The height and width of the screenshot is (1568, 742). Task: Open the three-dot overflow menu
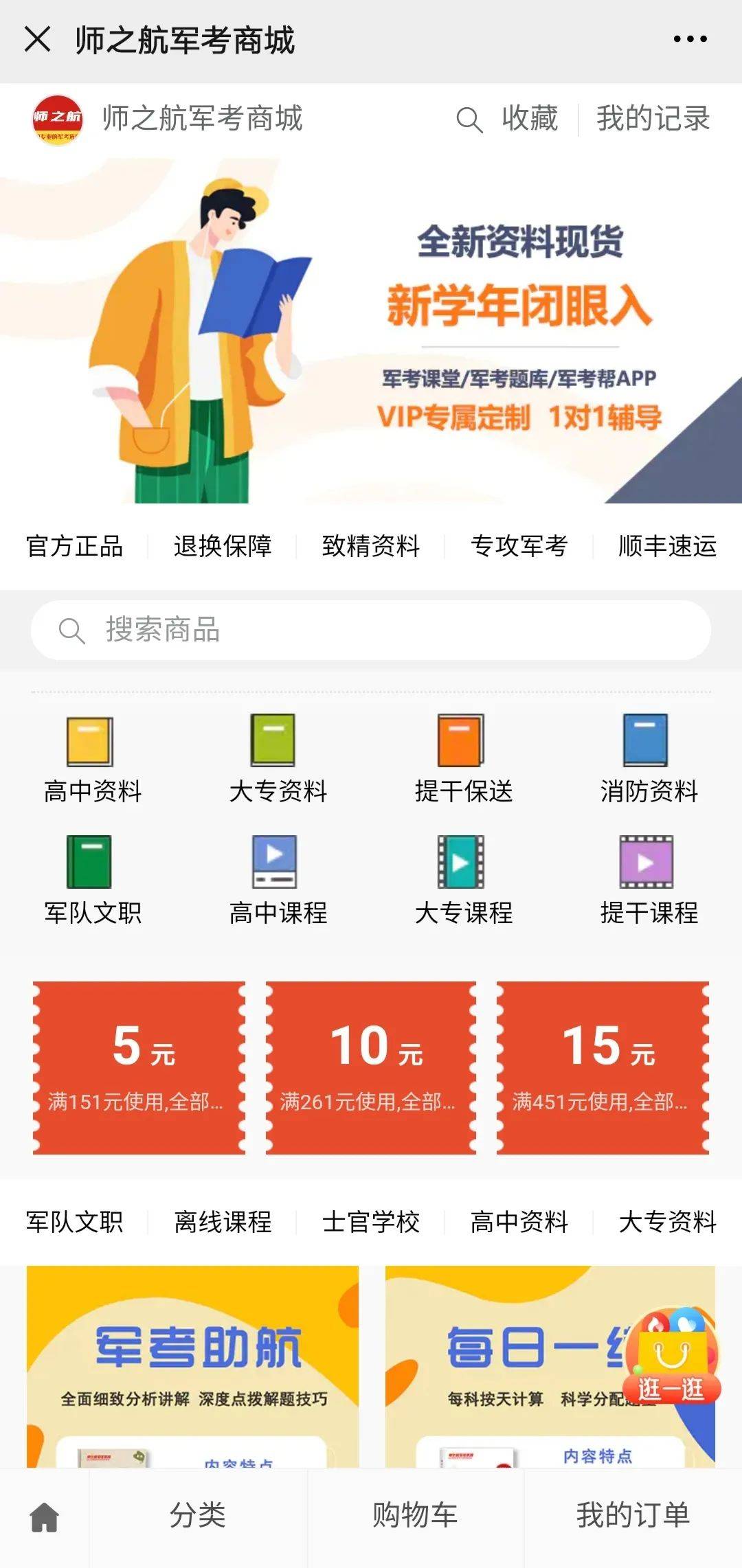690,39
